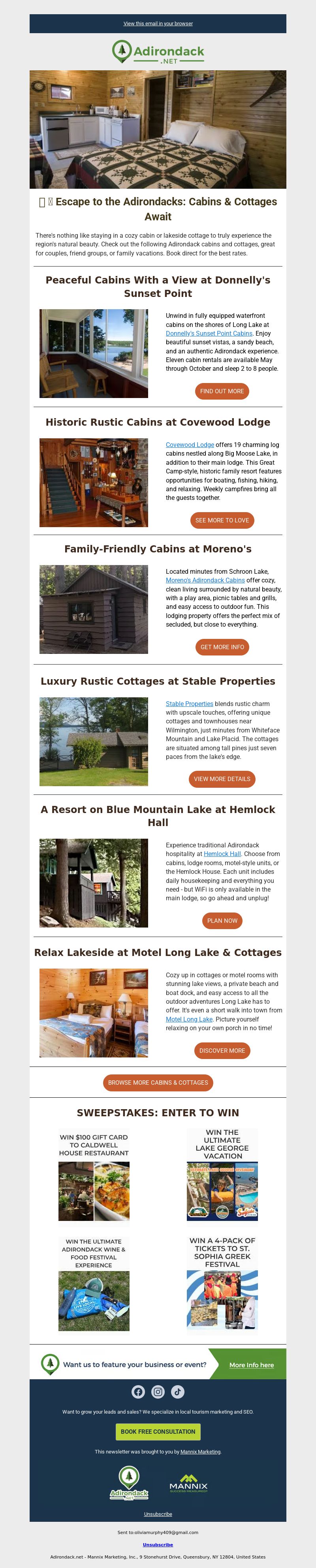Tap View More Details for Stable Properties

point(222,779)
